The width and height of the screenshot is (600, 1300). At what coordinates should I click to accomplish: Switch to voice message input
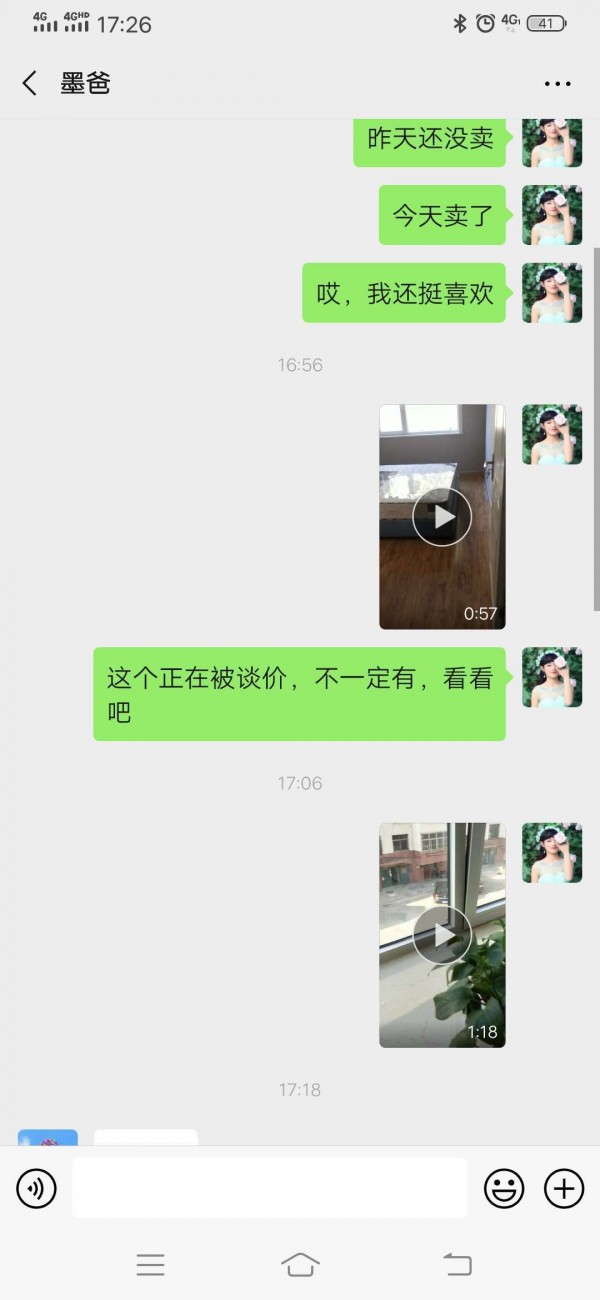pyautogui.click(x=37, y=1188)
